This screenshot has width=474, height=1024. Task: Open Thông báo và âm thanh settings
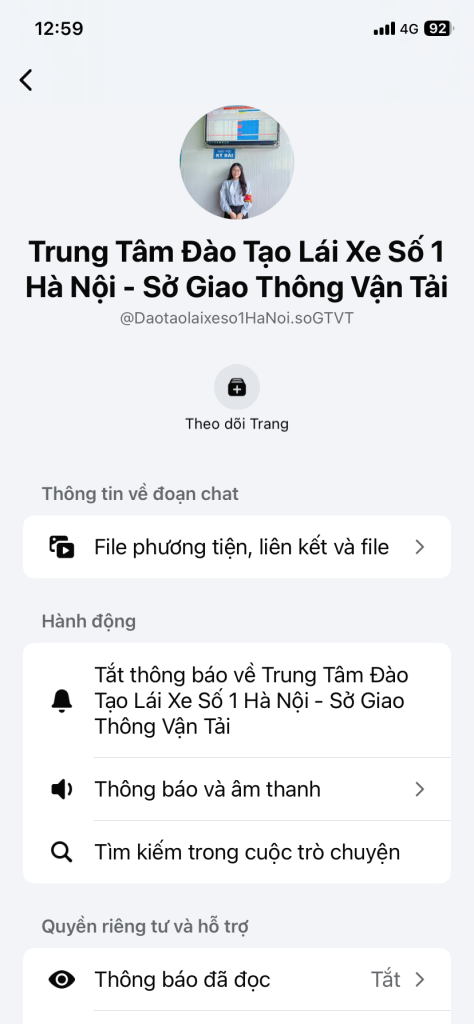point(237,790)
